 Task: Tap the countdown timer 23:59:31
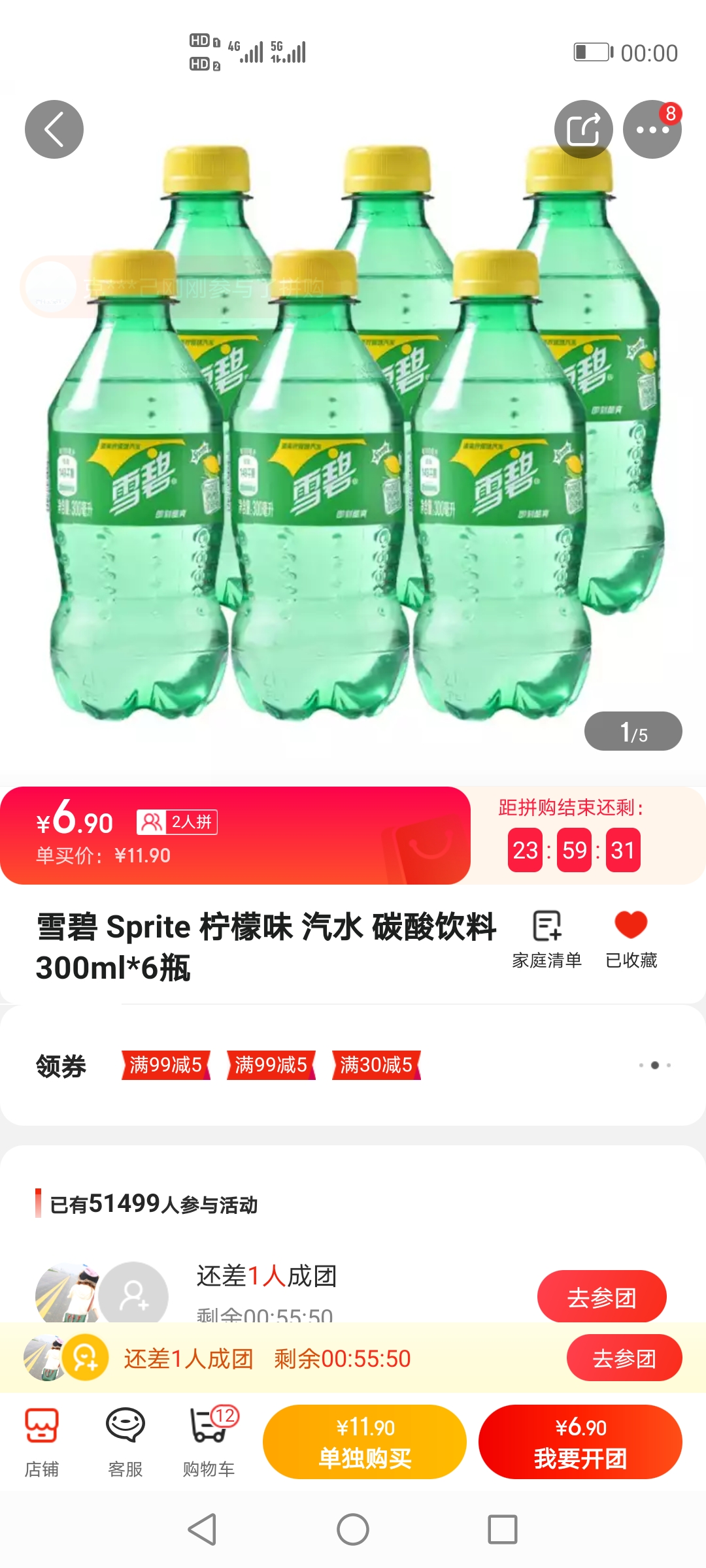[574, 850]
